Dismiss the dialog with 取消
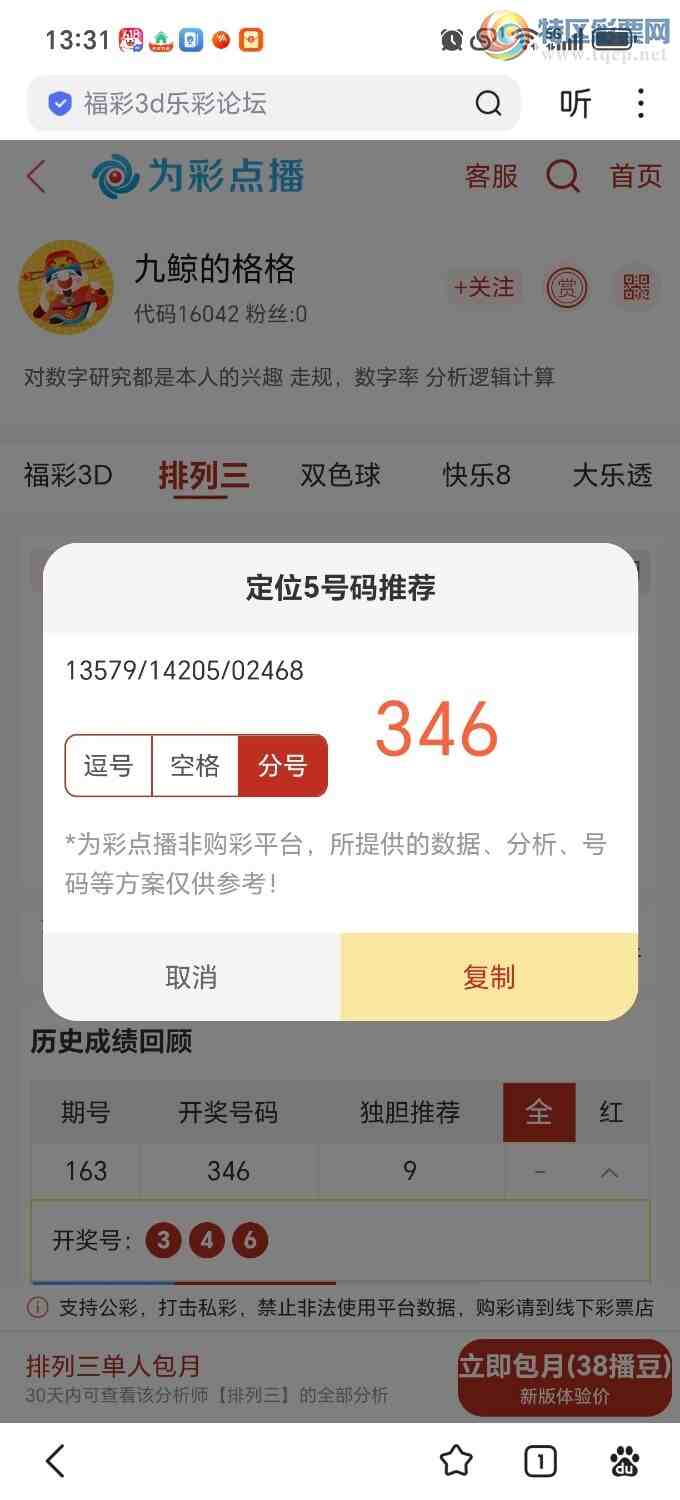Screen dimensions: 680x1500 pyautogui.click(x=191, y=977)
